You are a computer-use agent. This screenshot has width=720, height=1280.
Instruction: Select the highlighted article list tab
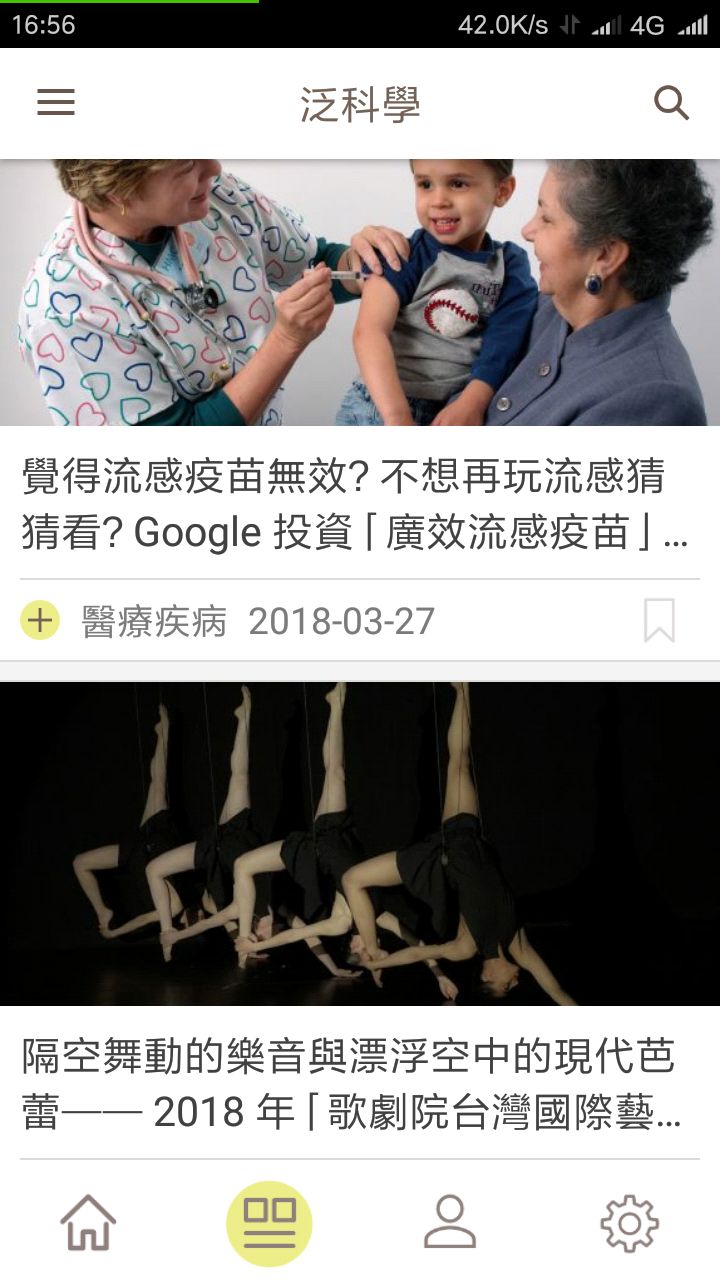[269, 1223]
